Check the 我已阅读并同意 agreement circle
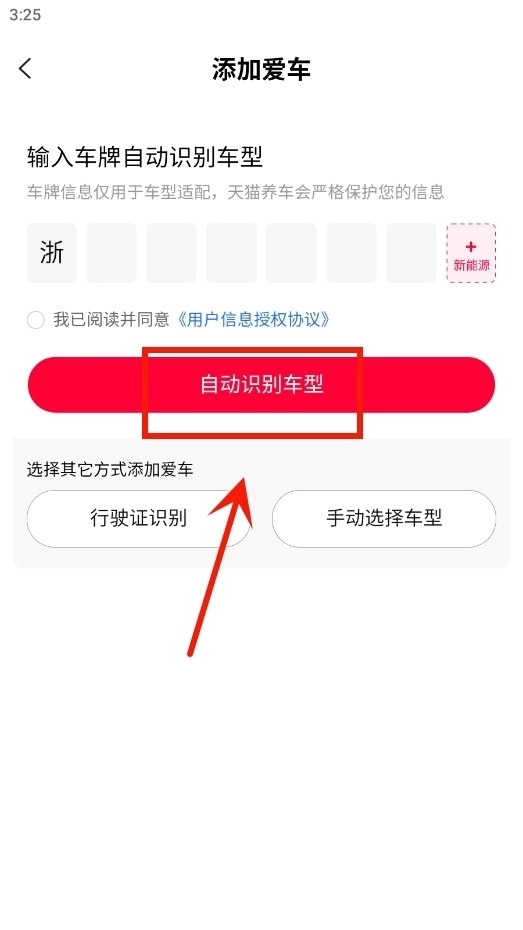This screenshot has width=523, height=930. point(36,321)
